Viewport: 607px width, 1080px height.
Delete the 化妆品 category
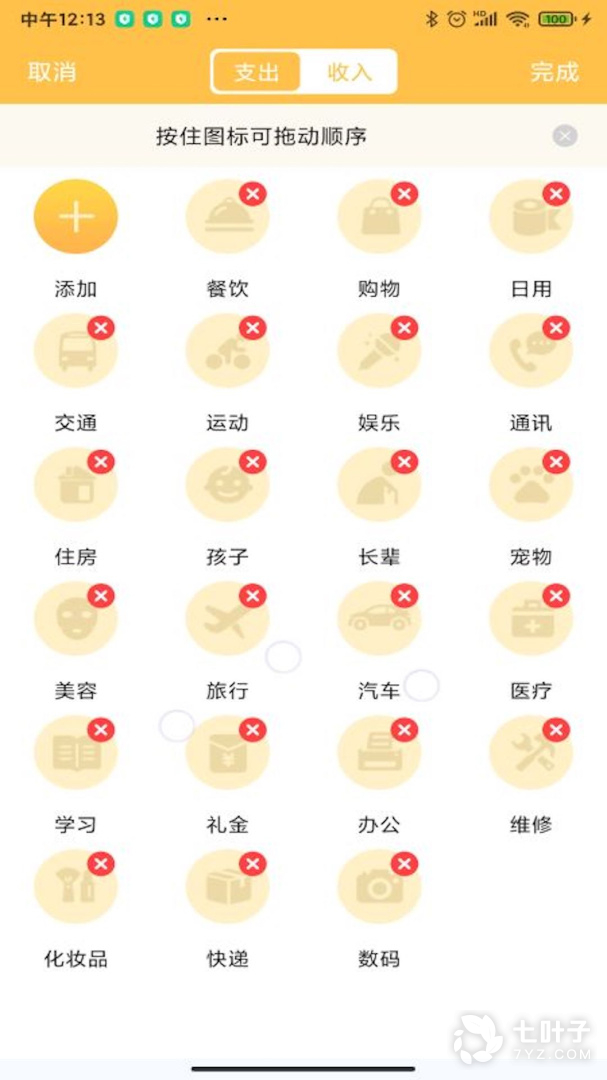101,864
